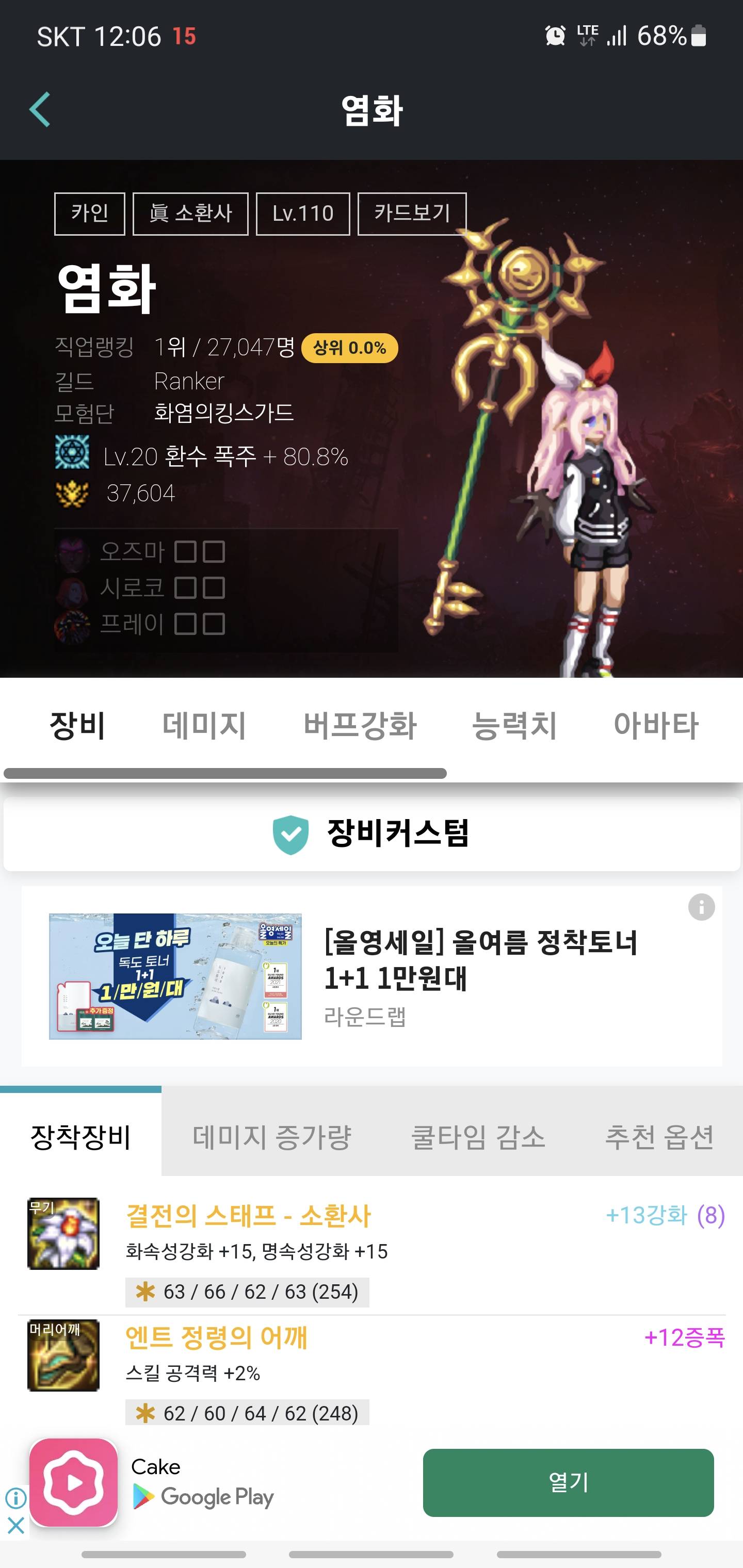
Task: Switch to the 데미지 tab
Action: 204,726
